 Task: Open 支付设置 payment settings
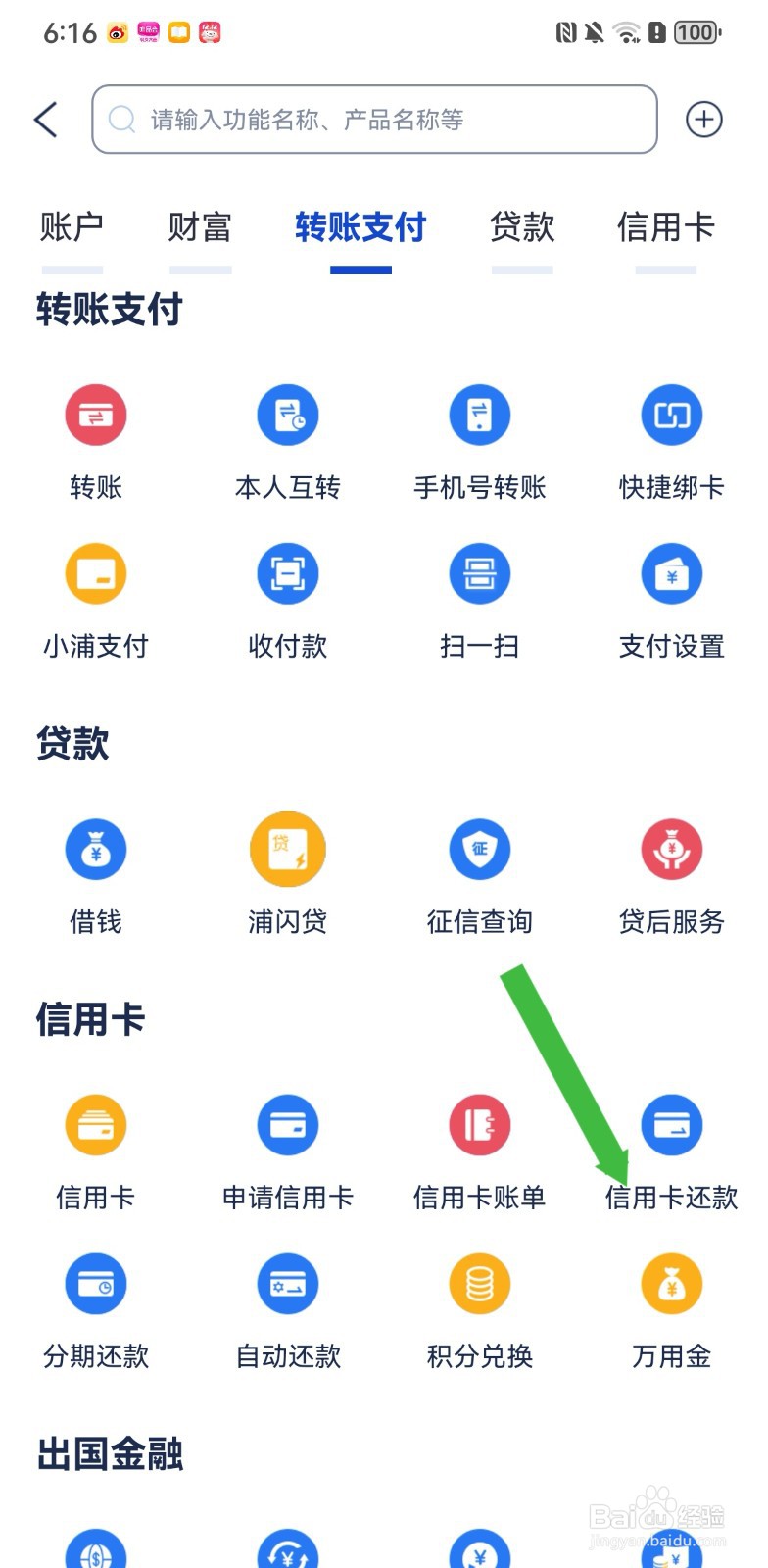tap(671, 573)
